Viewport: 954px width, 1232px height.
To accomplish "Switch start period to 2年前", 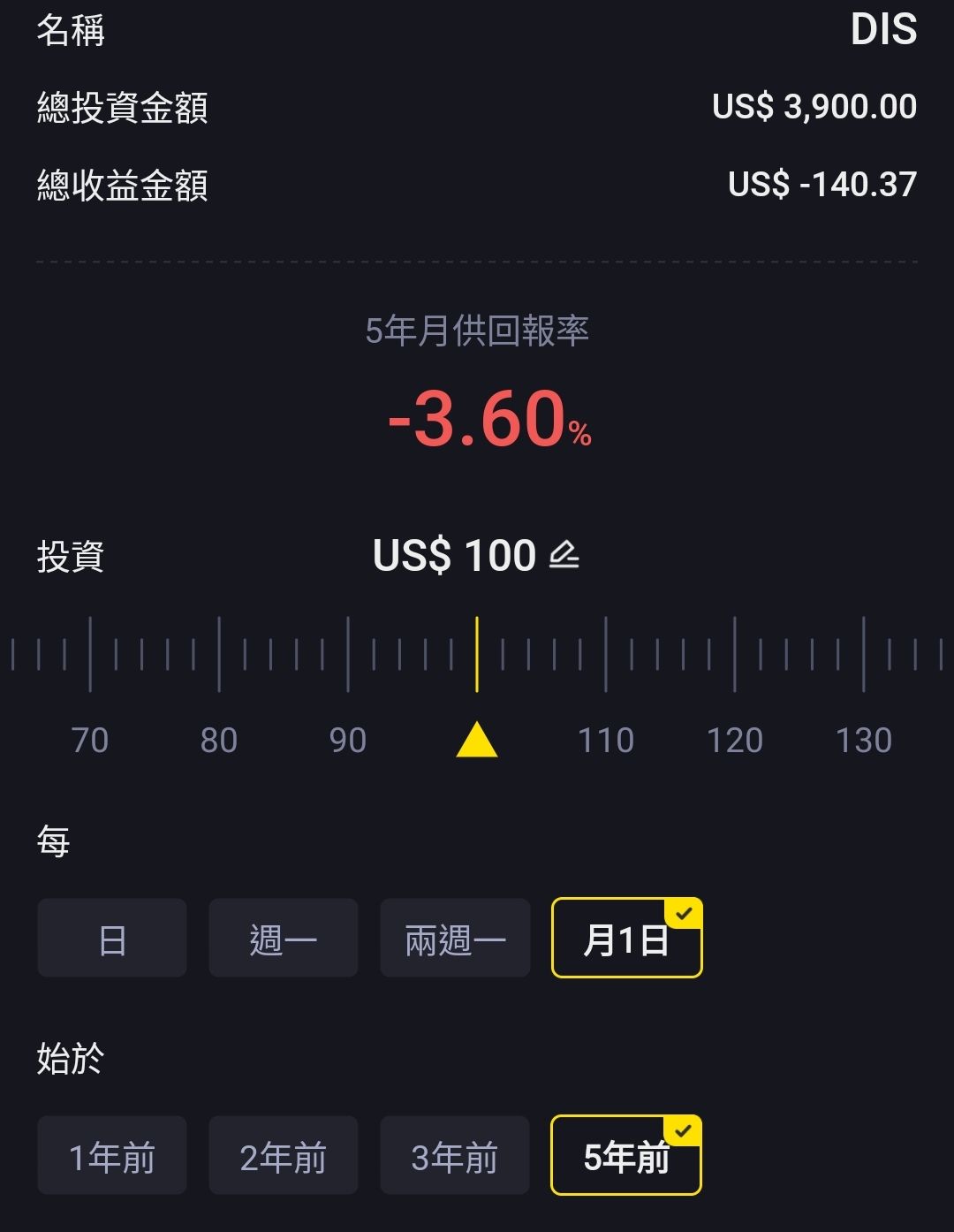I will [x=283, y=1156].
